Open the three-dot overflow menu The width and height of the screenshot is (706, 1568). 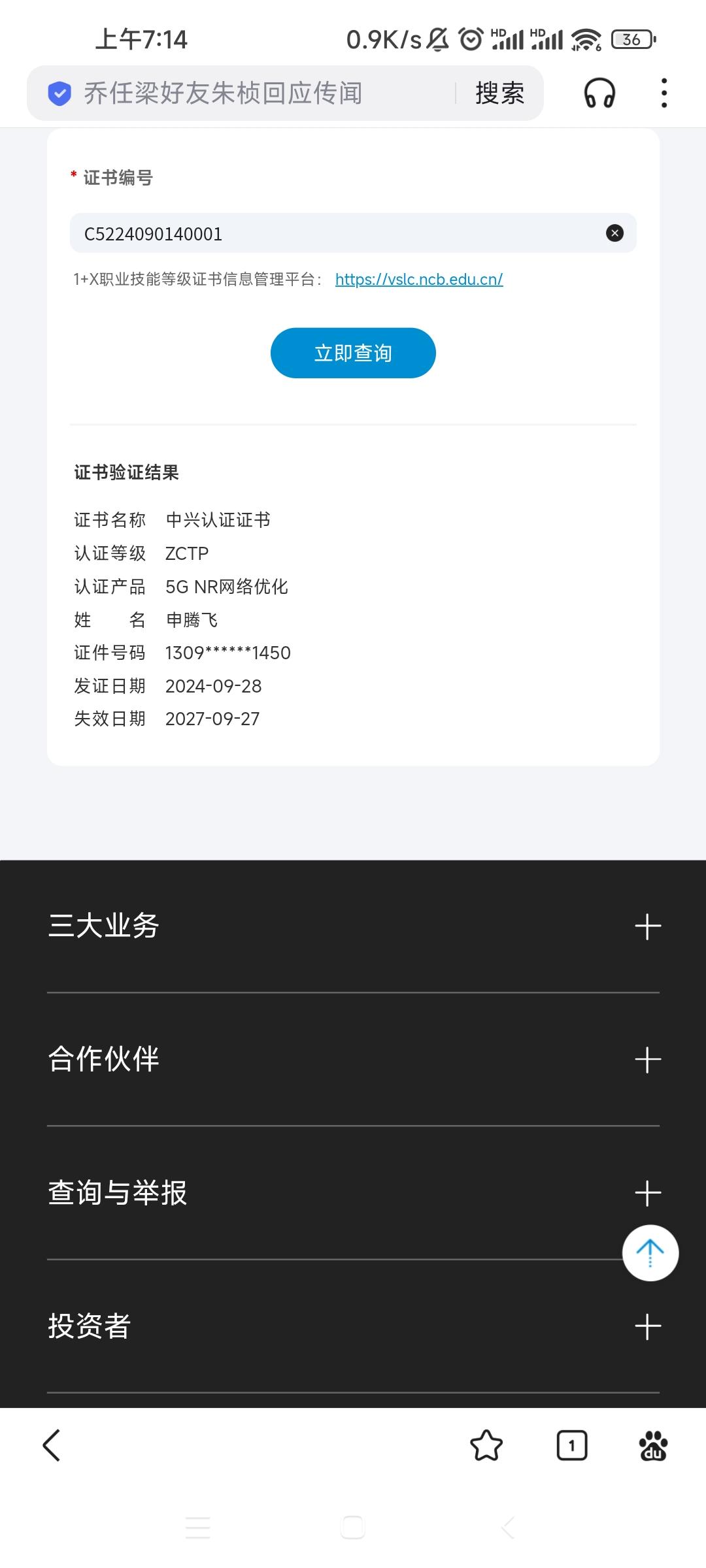click(x=664, y=93)
